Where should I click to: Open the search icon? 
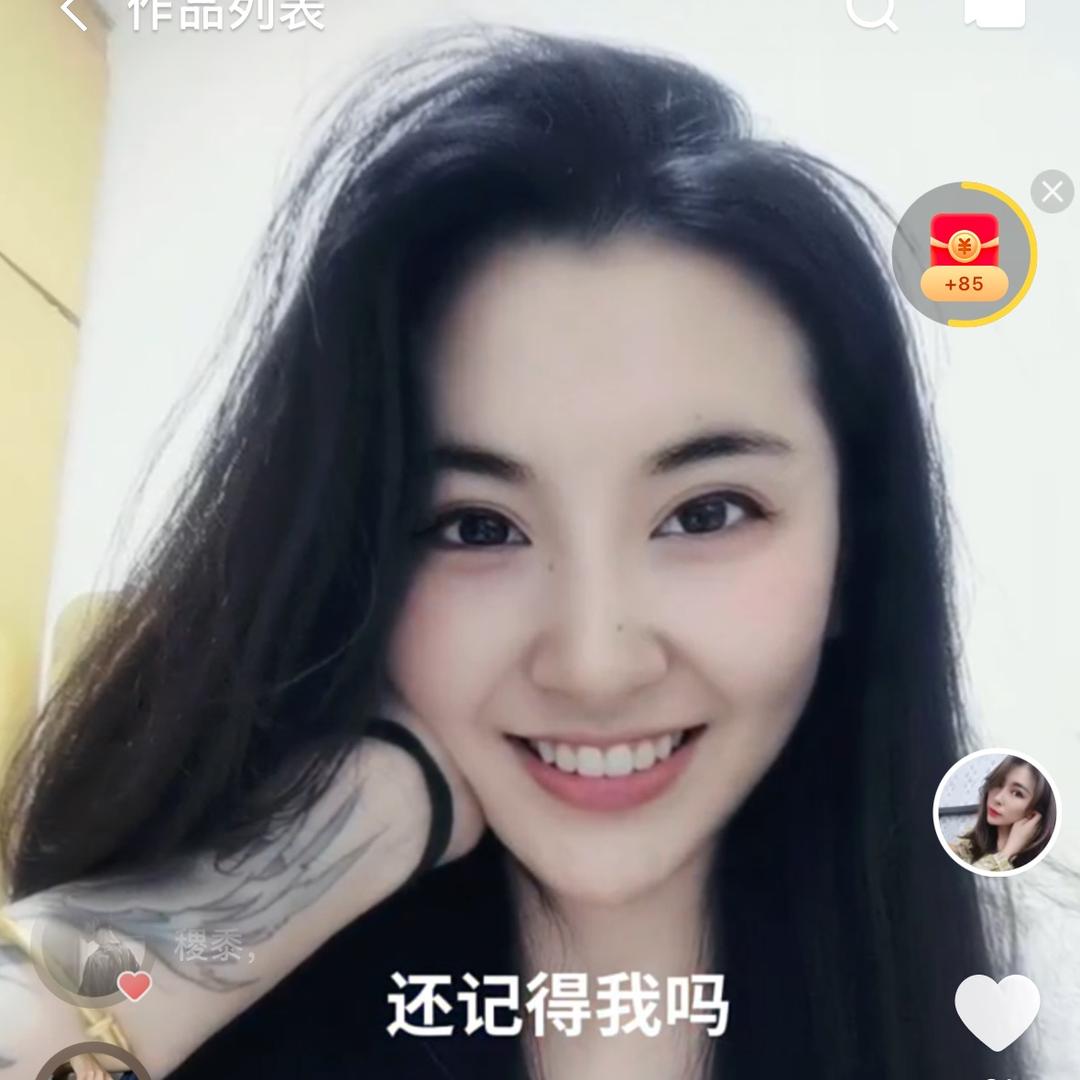click(x=871, y=12)
